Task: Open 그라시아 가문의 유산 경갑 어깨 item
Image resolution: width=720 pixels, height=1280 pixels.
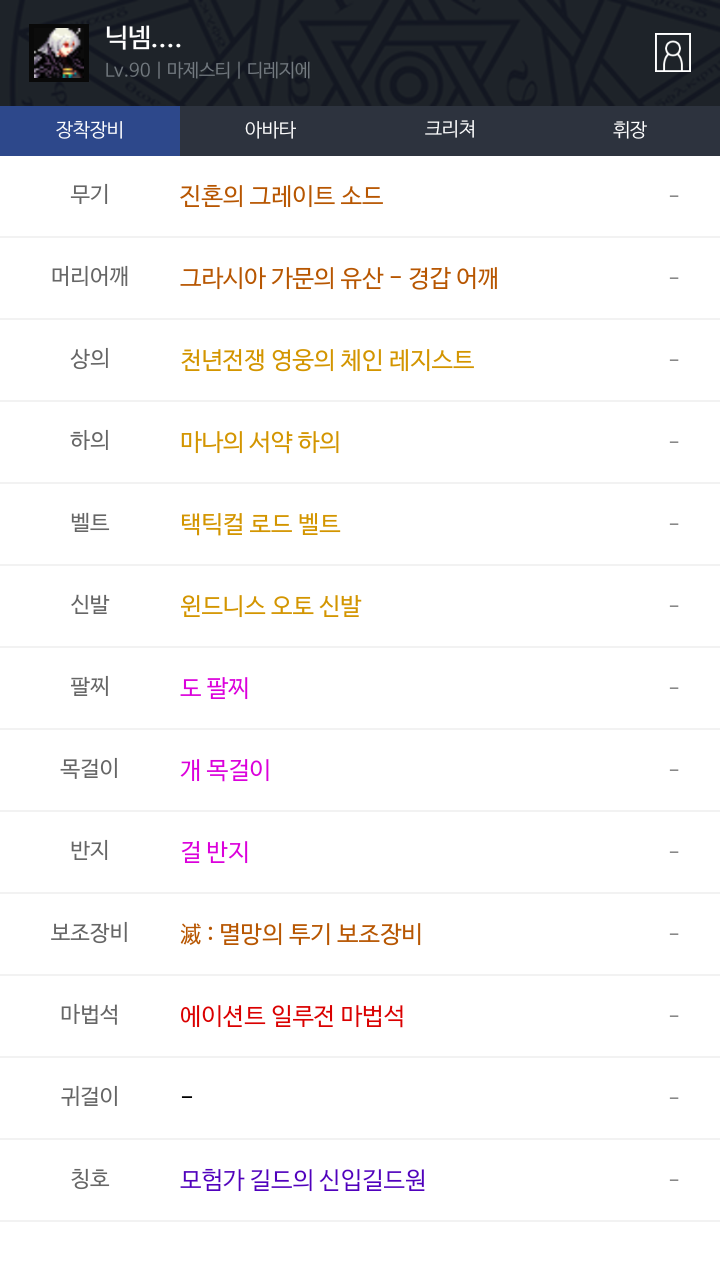Action: [339, 278]
